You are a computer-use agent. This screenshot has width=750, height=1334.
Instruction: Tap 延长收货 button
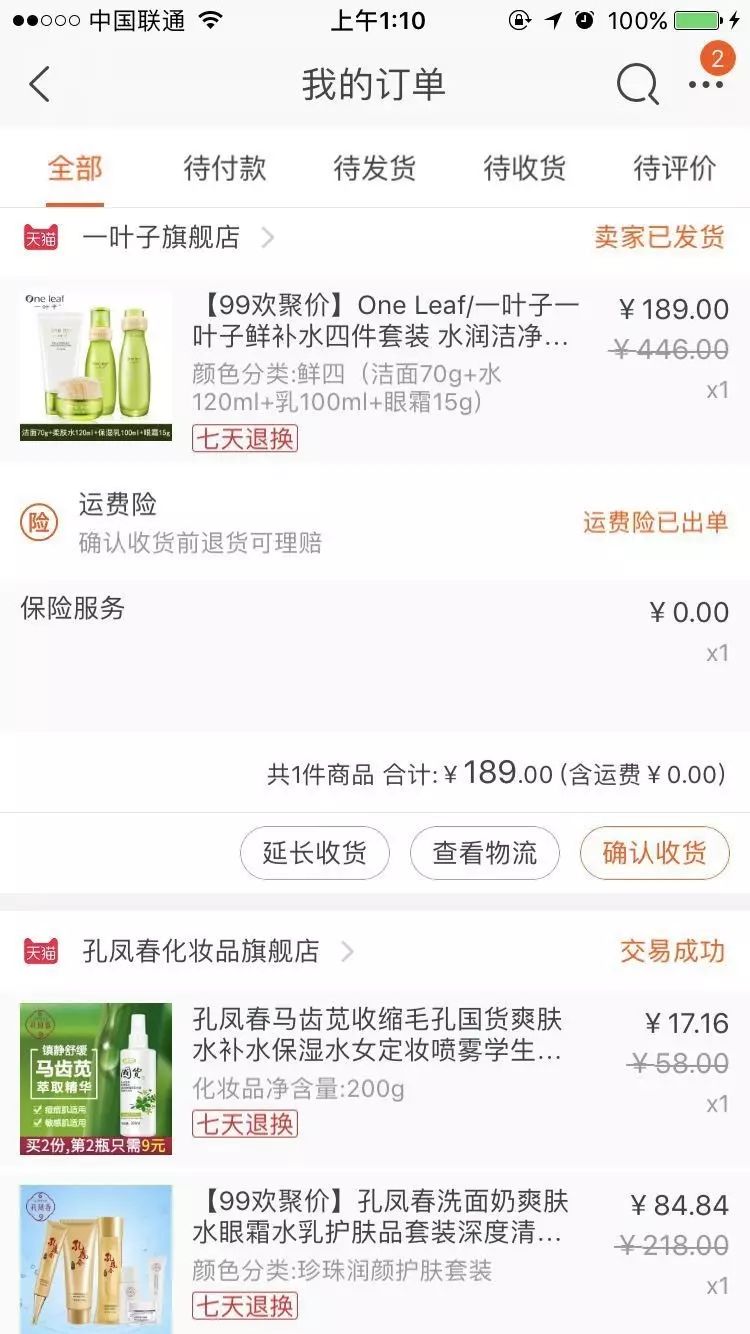click(x=314, y=853)
